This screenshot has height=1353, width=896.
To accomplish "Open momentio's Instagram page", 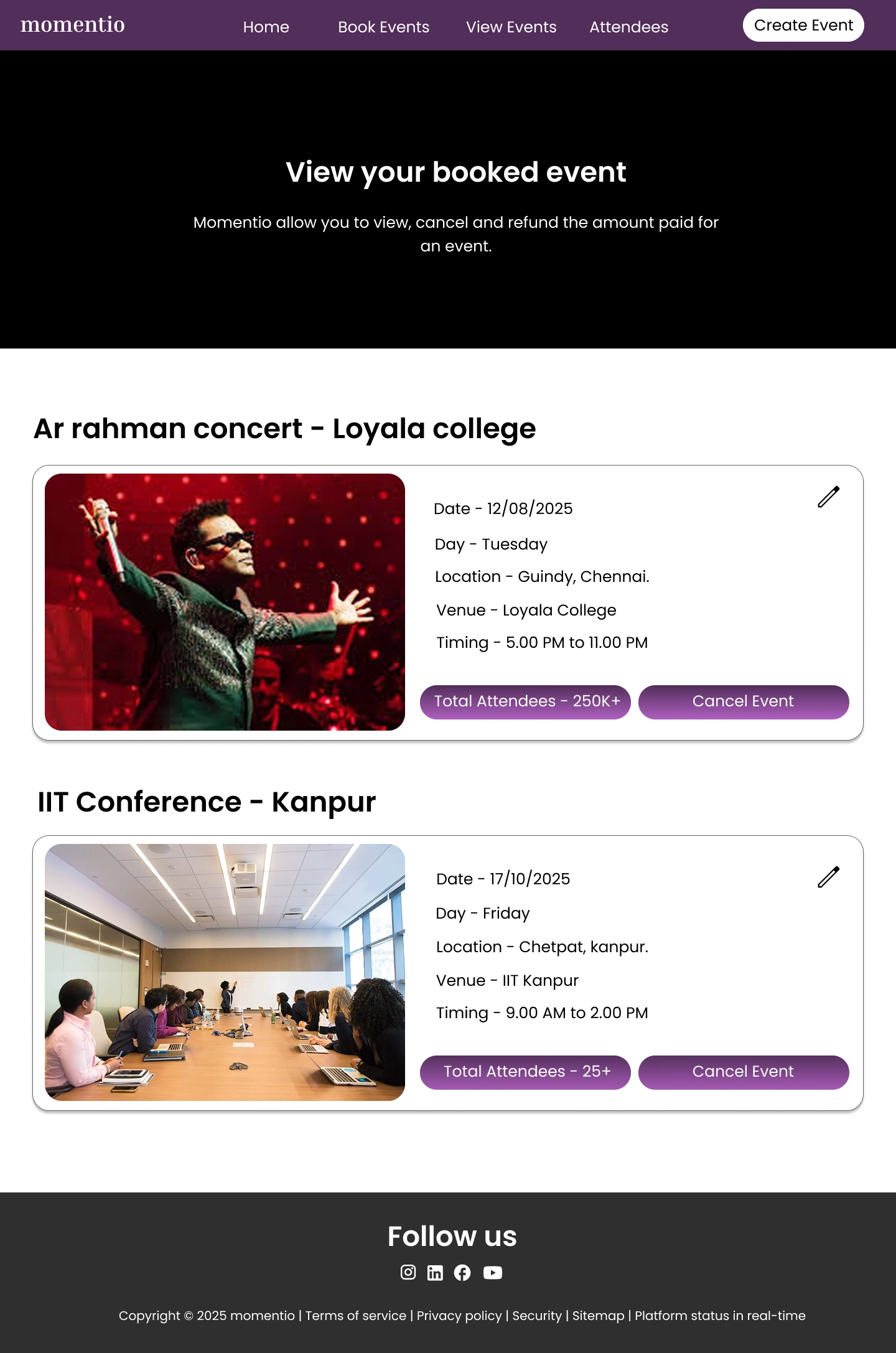I will point(408,1272).
